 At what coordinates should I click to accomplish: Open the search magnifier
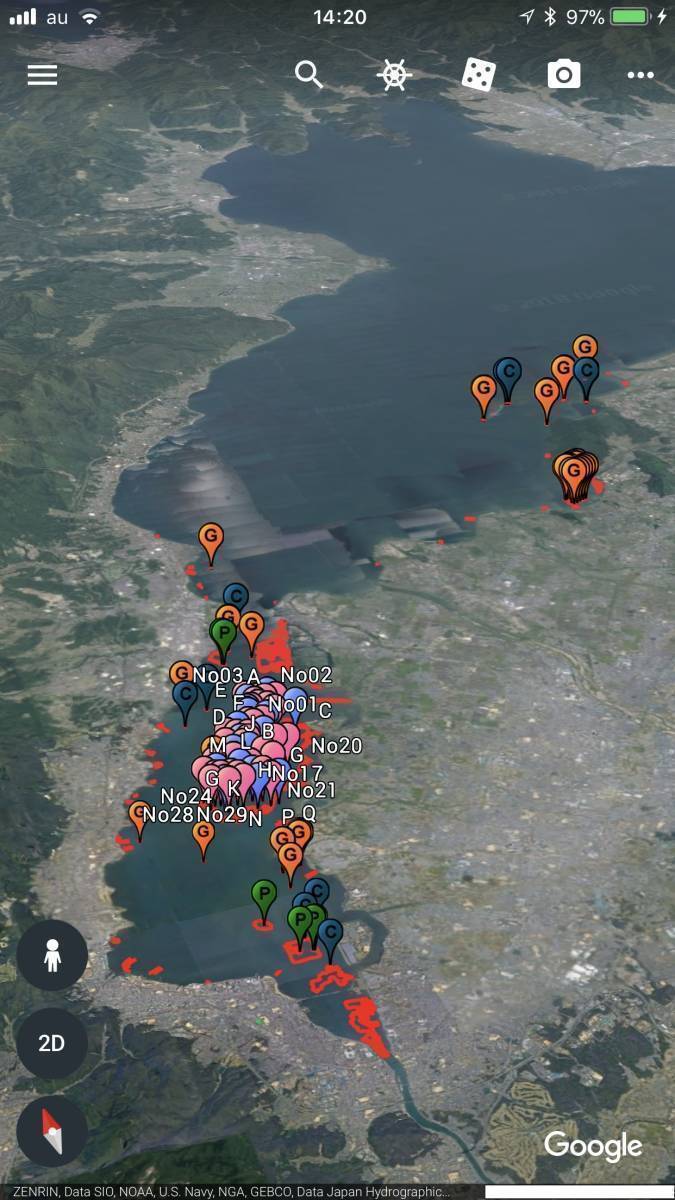pos(309,75)
